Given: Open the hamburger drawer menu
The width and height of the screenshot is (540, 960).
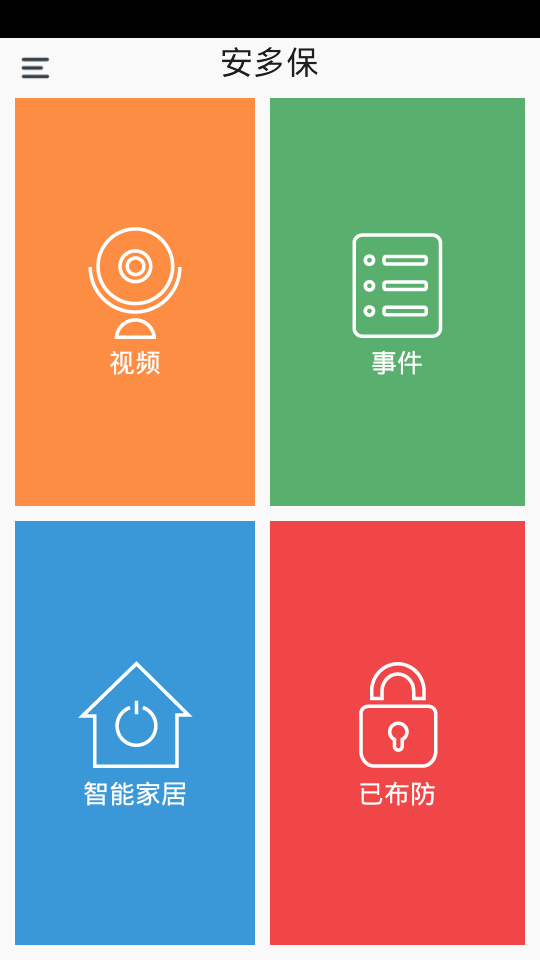Looking at the screenshot, I should click(x=35, y=68).
